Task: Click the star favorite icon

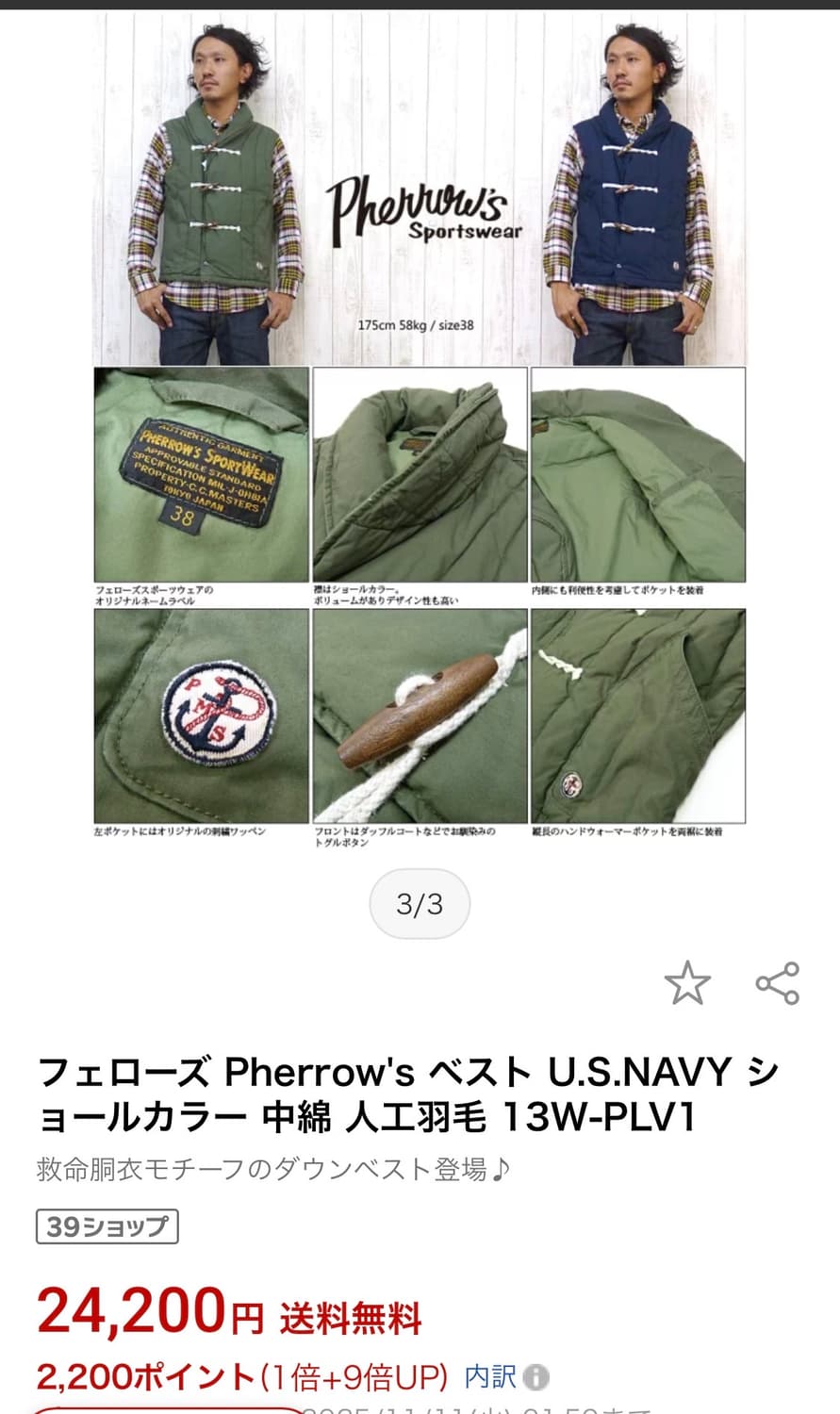Action: click(x=688, y=984)
